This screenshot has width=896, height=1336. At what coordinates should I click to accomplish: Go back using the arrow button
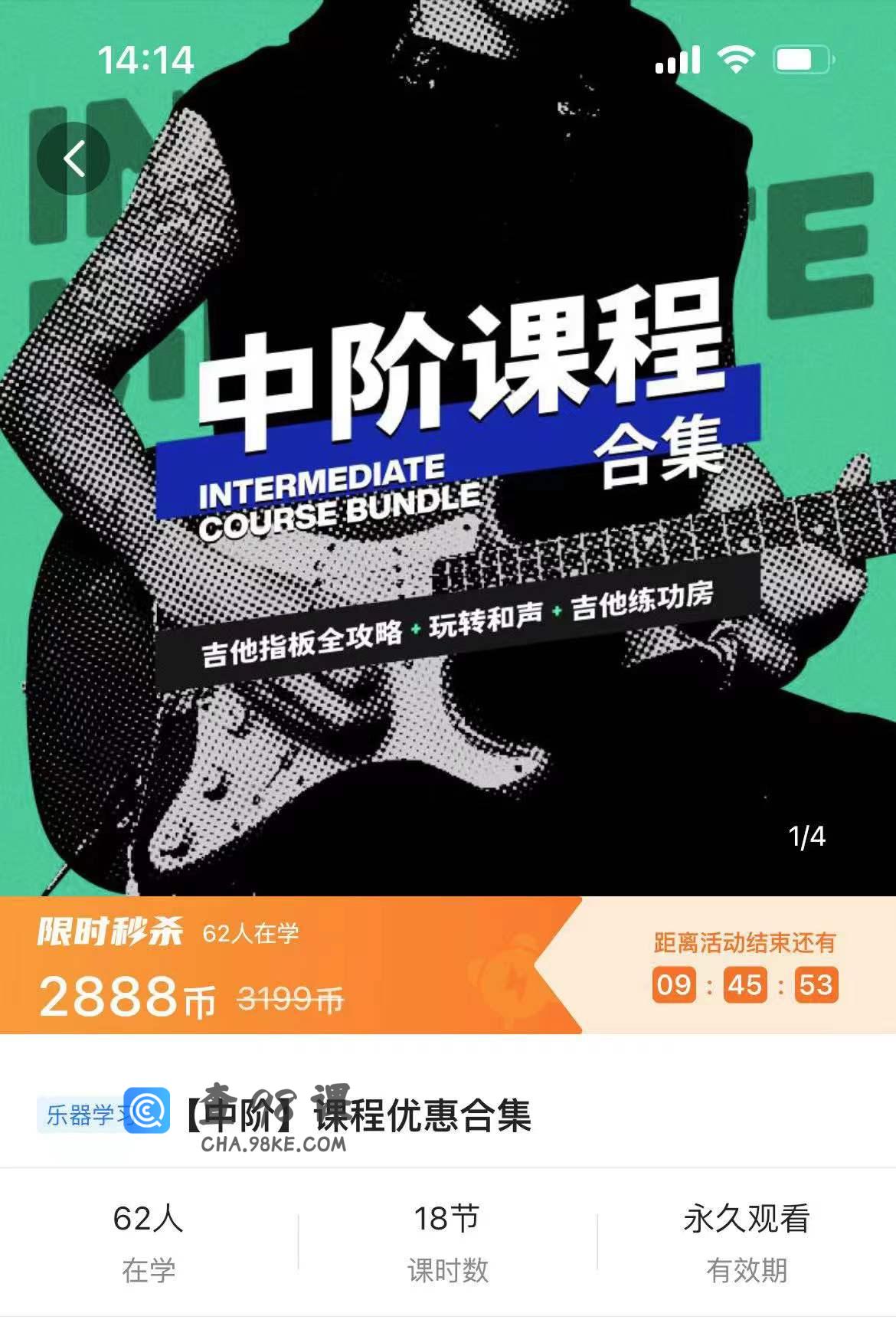pyautogui.click(x=74, y=159)
